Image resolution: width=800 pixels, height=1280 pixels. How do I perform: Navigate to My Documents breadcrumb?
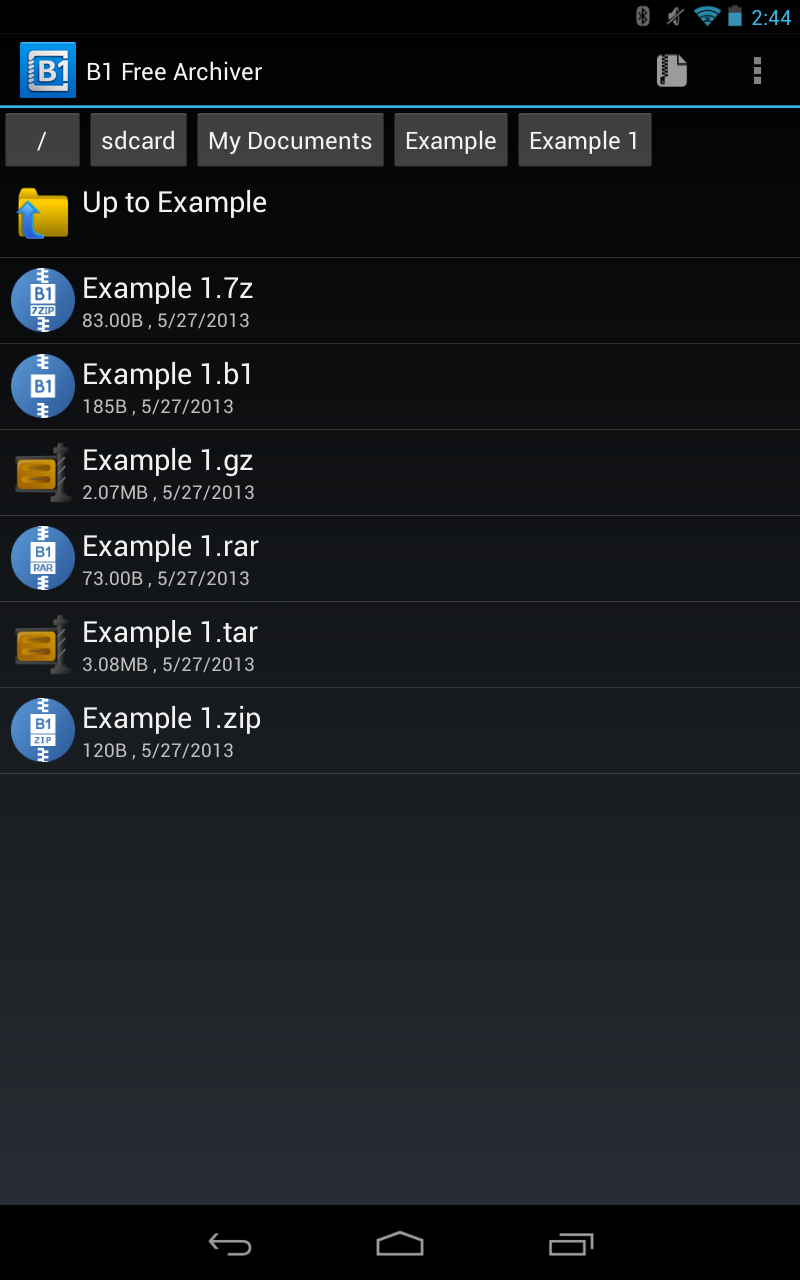(x=290, y=140)
